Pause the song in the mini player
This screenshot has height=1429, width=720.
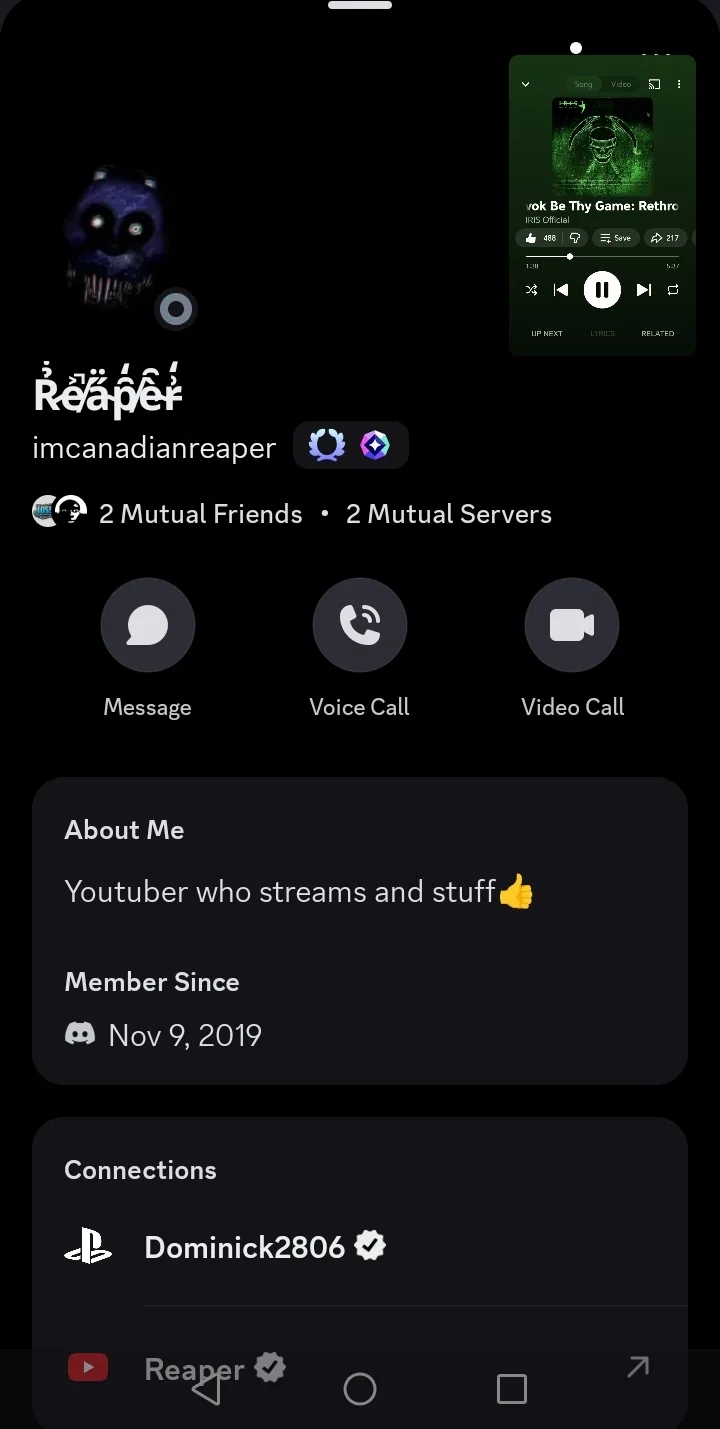[602, 290]
